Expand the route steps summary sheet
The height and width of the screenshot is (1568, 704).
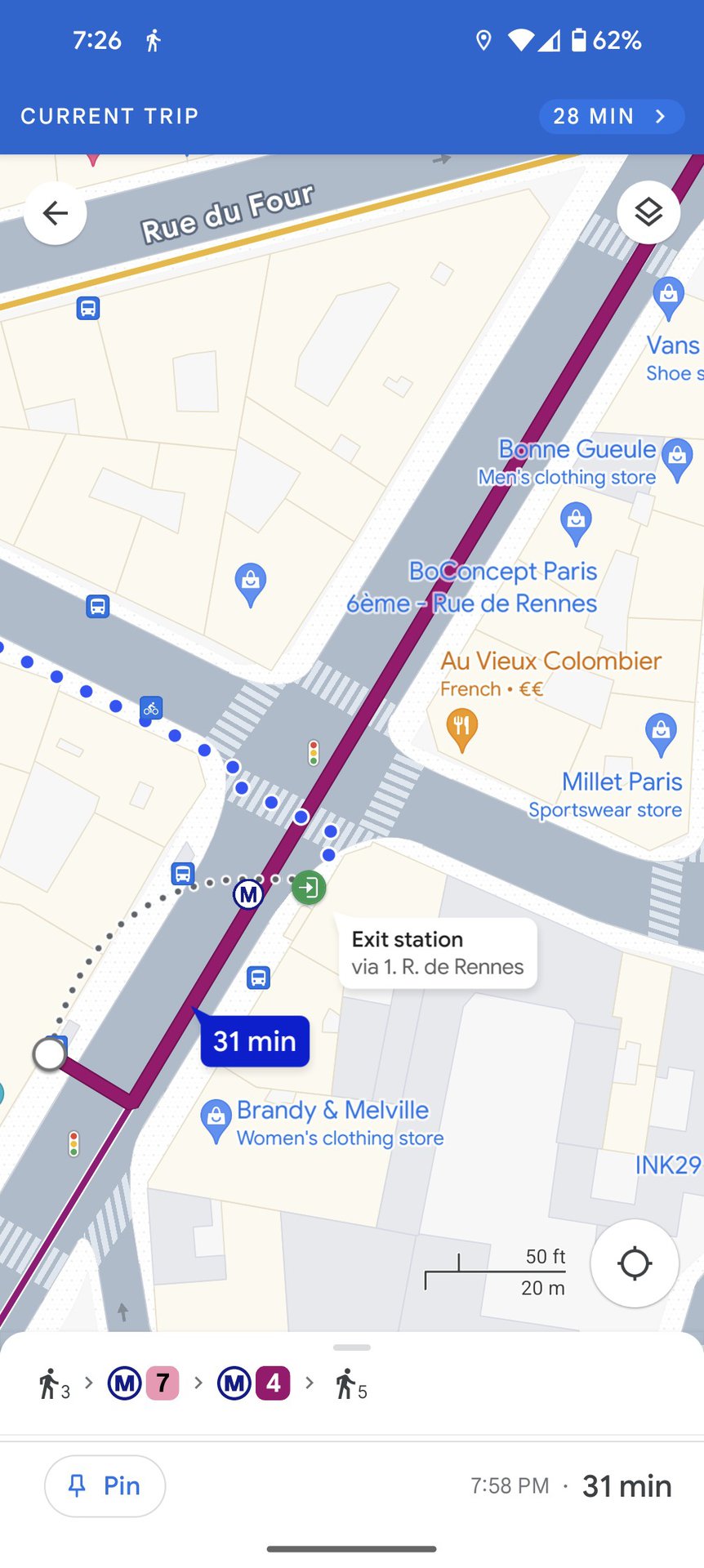coord(352,1347)
